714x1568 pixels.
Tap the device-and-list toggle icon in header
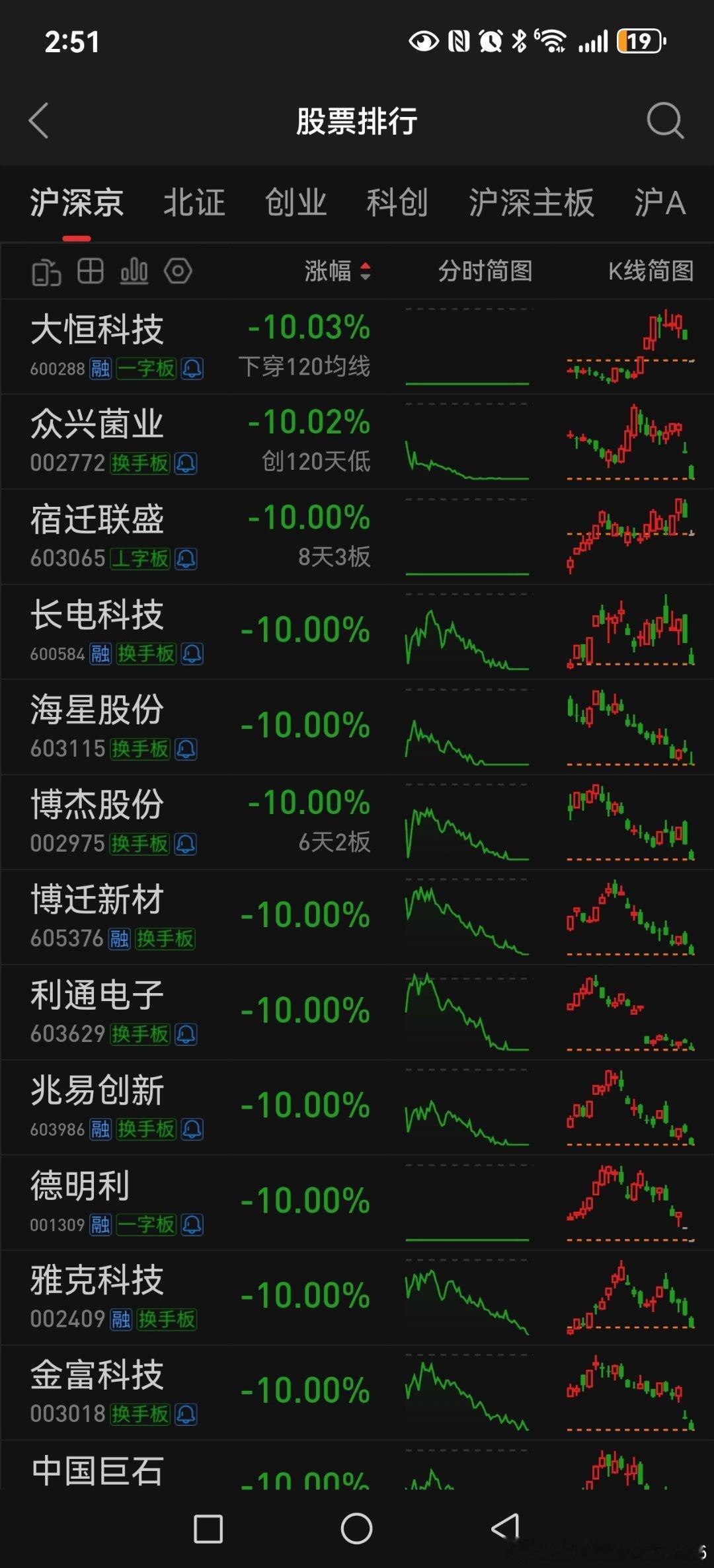point(46,271)
